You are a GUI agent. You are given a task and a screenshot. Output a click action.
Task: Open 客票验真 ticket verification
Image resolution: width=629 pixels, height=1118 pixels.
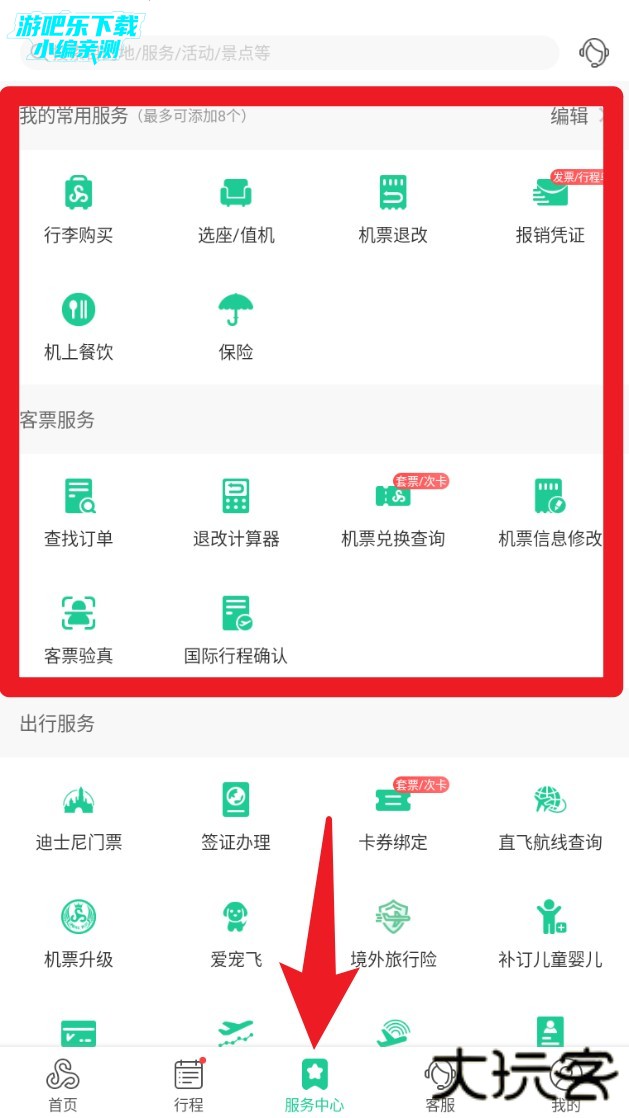coord(78,629)
